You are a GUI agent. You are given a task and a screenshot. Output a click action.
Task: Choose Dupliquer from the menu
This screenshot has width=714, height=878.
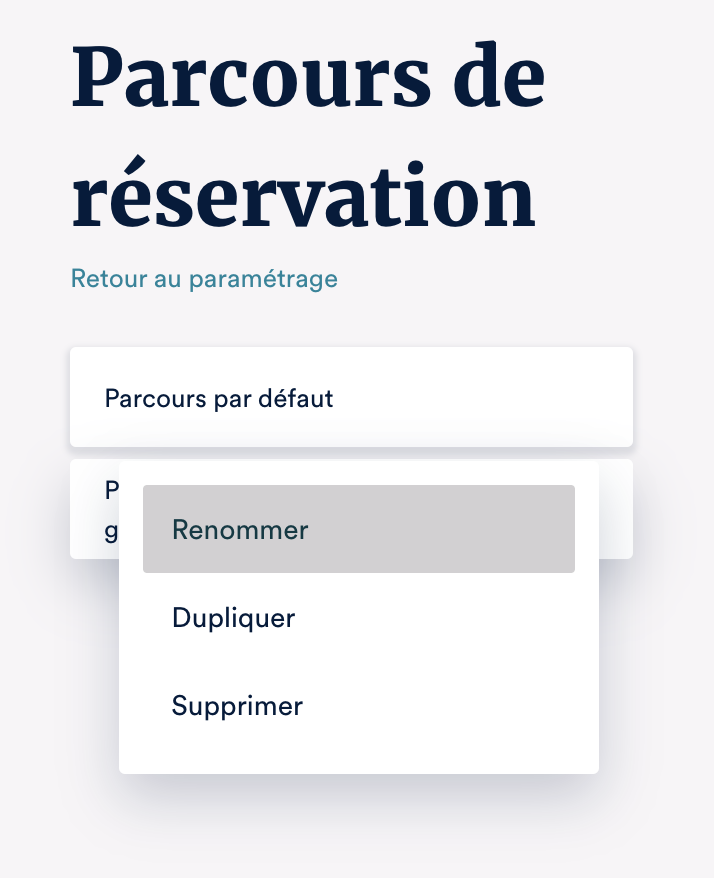tap(358, 618)
